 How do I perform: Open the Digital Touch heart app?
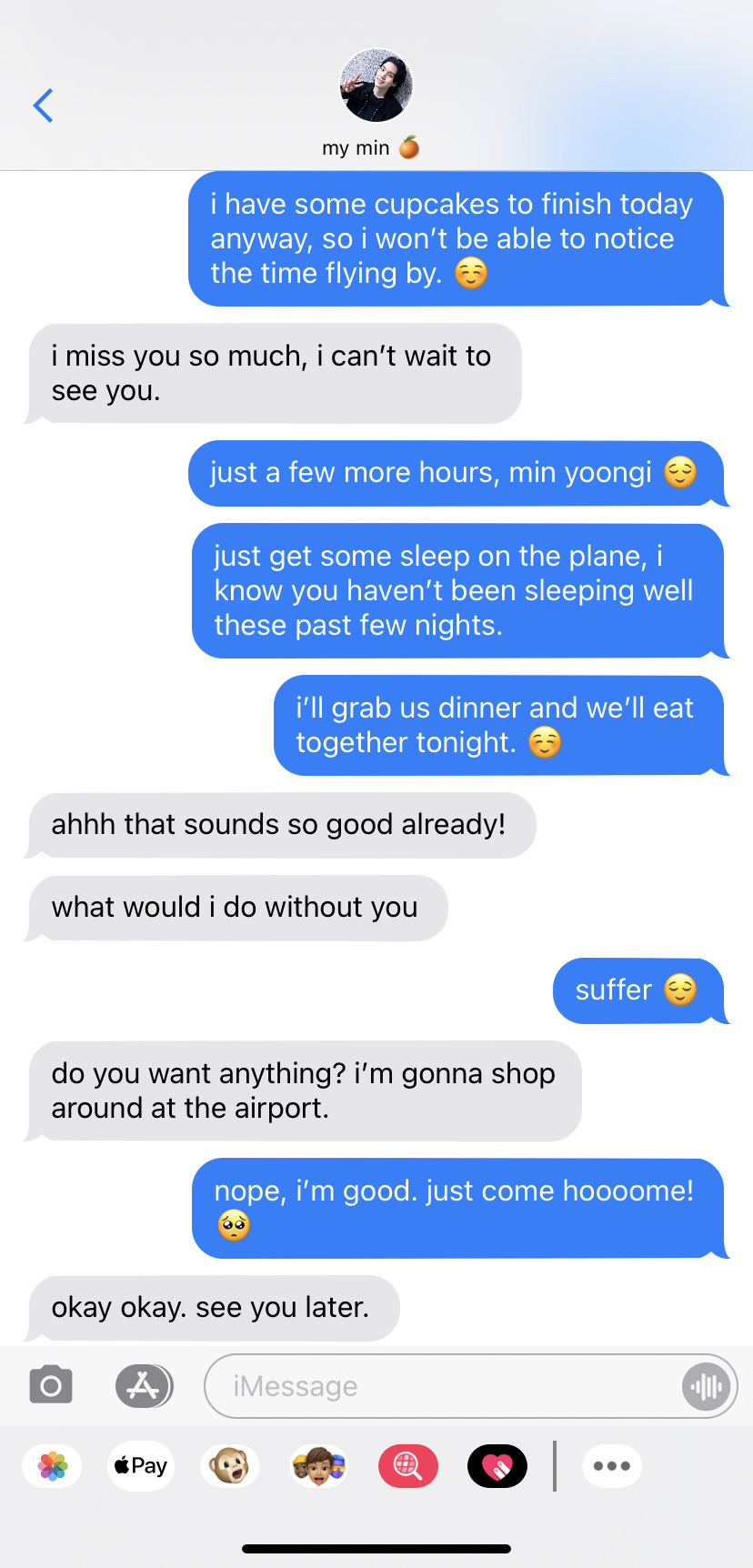497,1466
